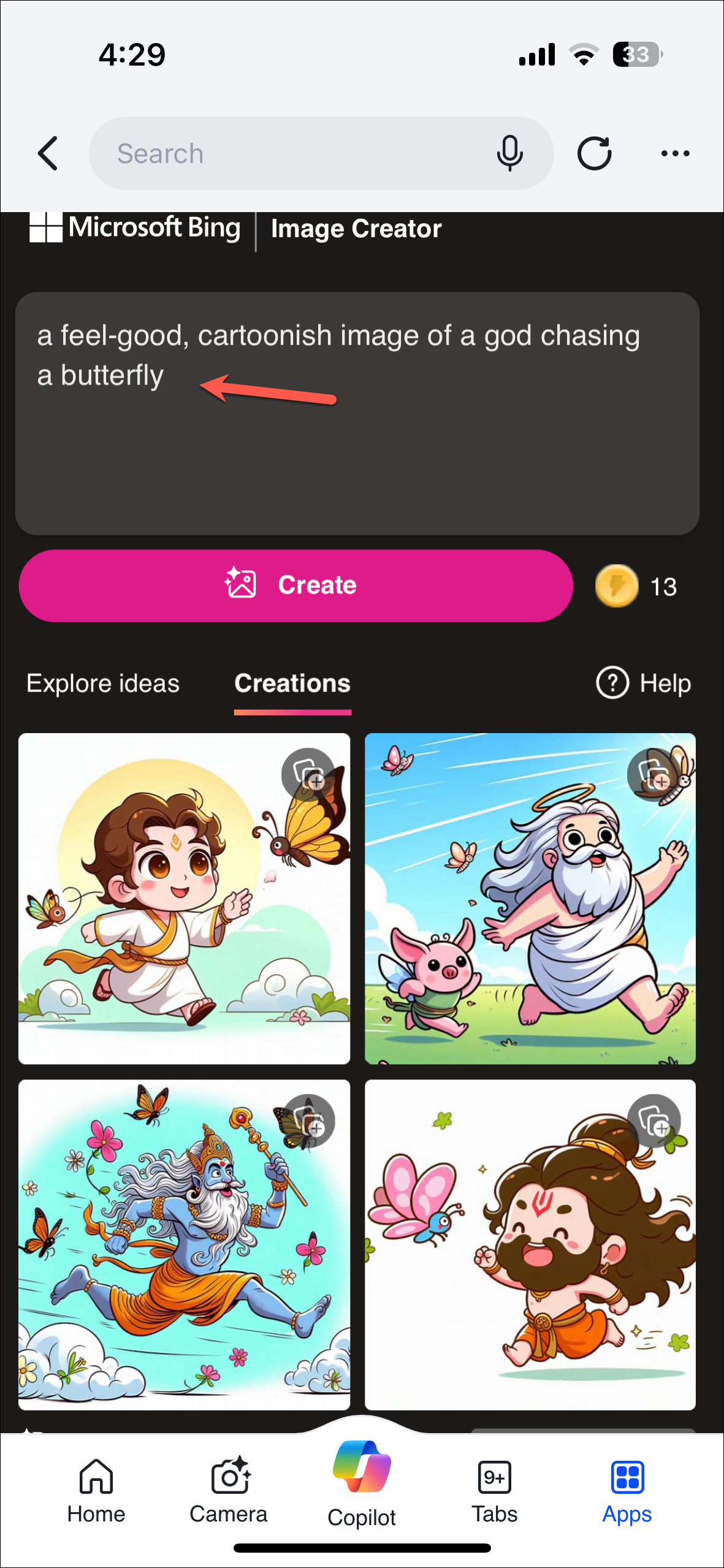Reload the current page
724x1568 pixels.
coord(594,153)
